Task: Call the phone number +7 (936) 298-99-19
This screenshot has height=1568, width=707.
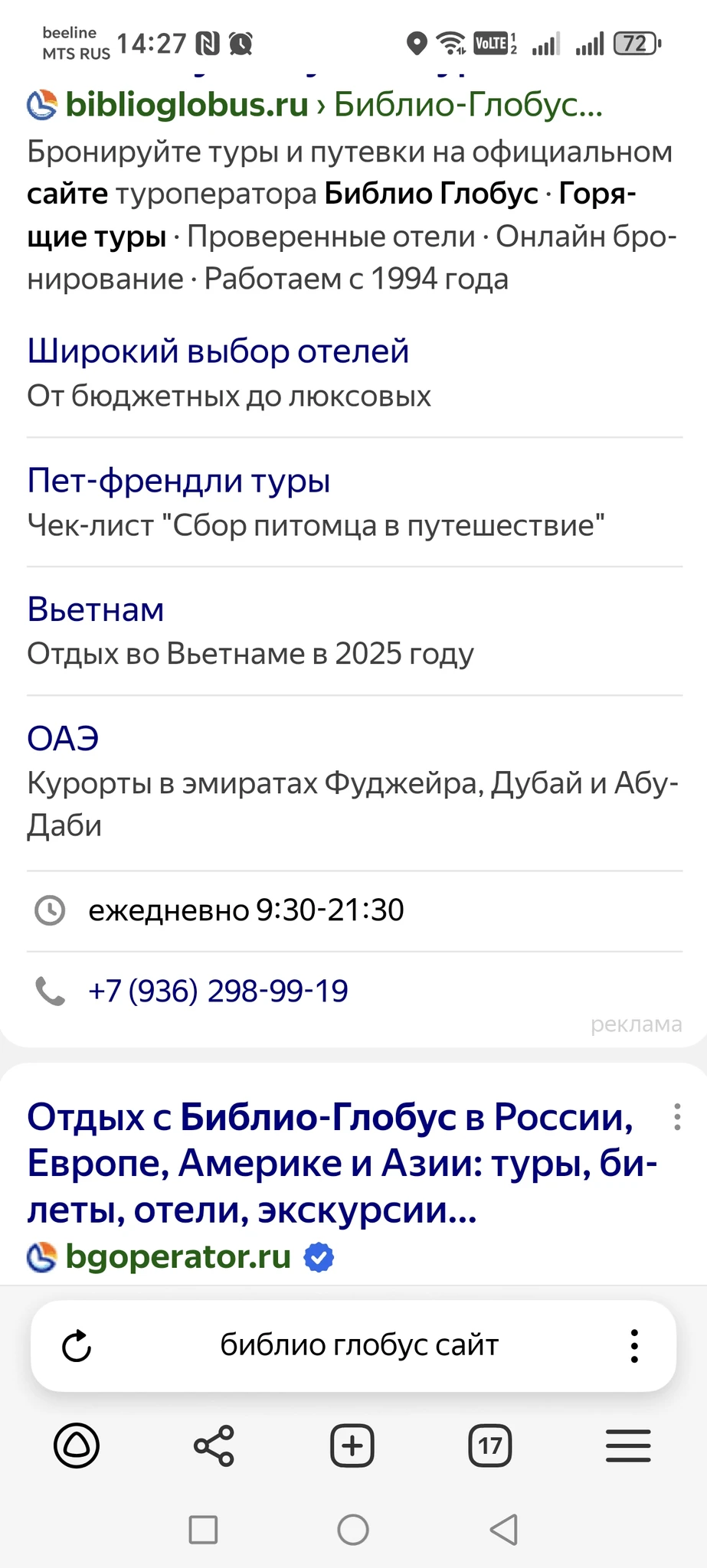Action: point(218,991)
